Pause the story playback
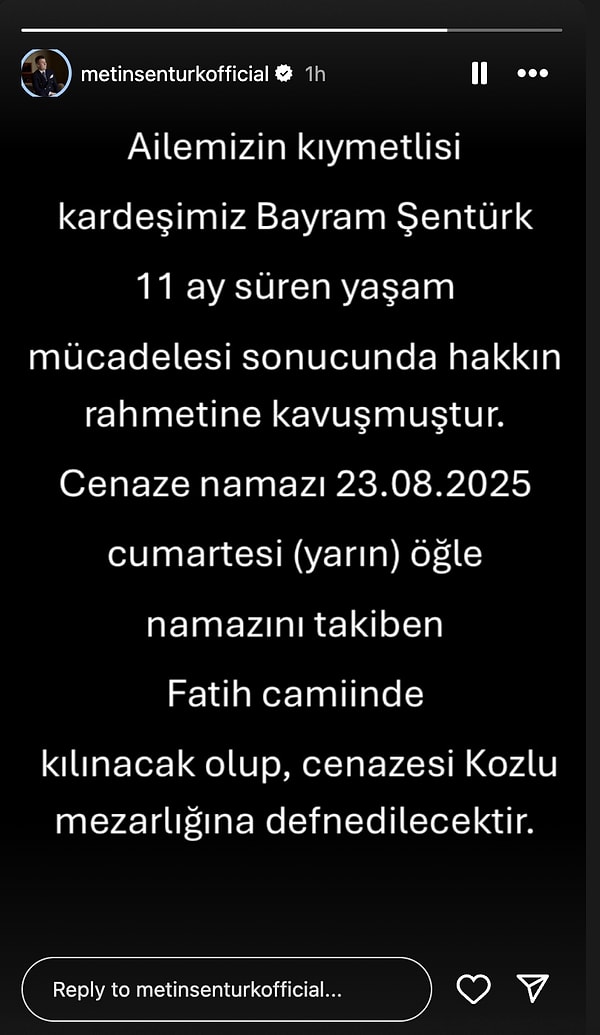The image size is (600, 1035). (479, 73)
